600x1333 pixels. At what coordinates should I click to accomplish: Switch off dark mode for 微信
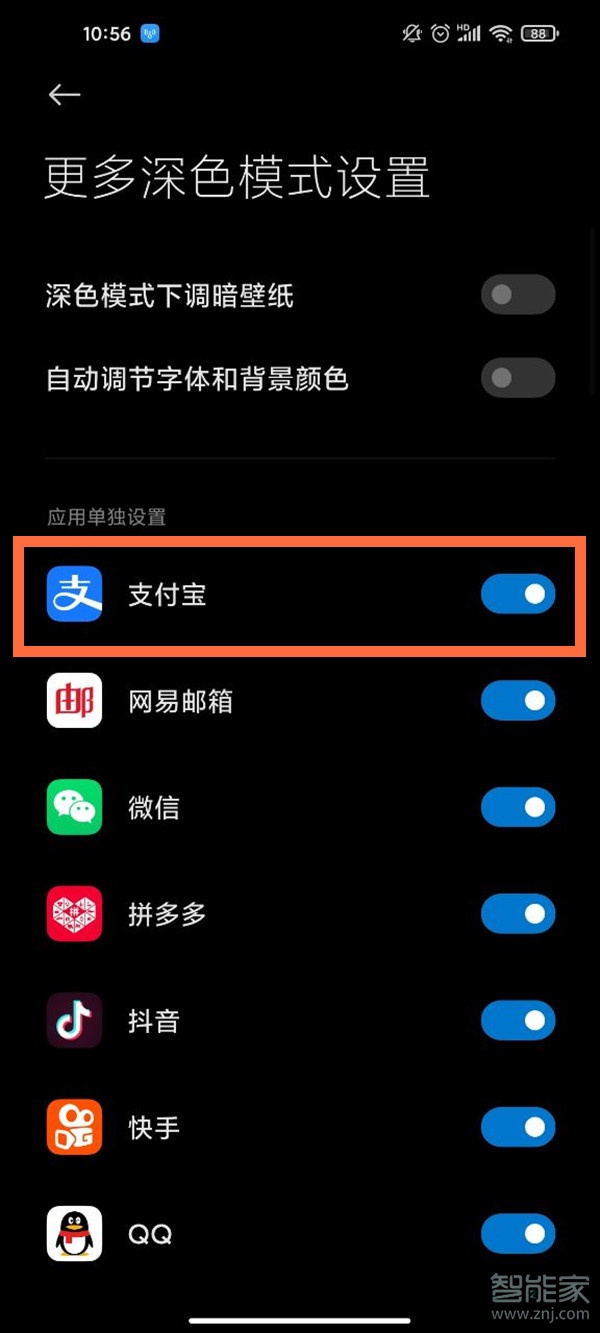click(x=517, y=807)
